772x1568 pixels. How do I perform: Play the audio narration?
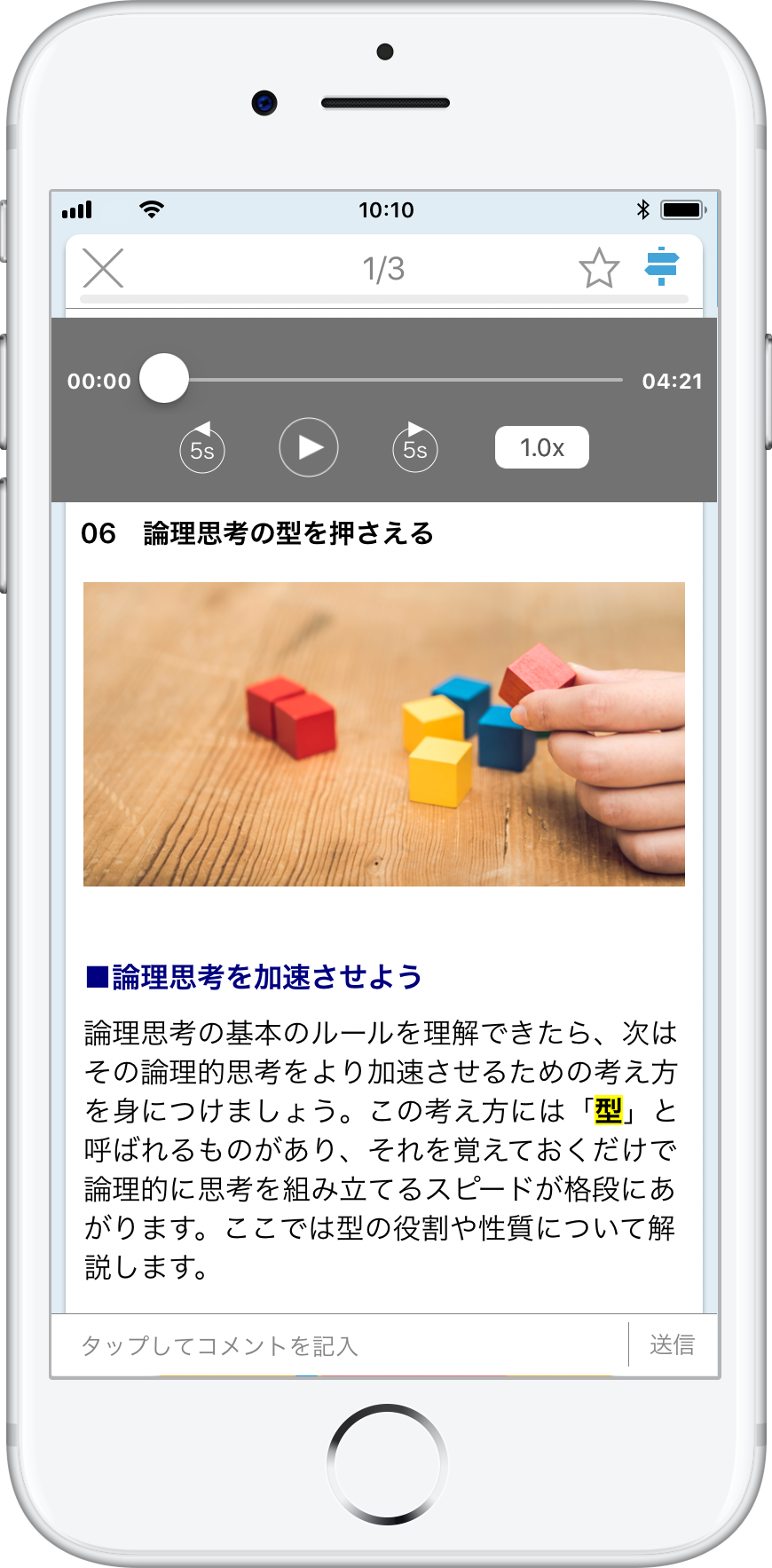[x=308, y=447]
